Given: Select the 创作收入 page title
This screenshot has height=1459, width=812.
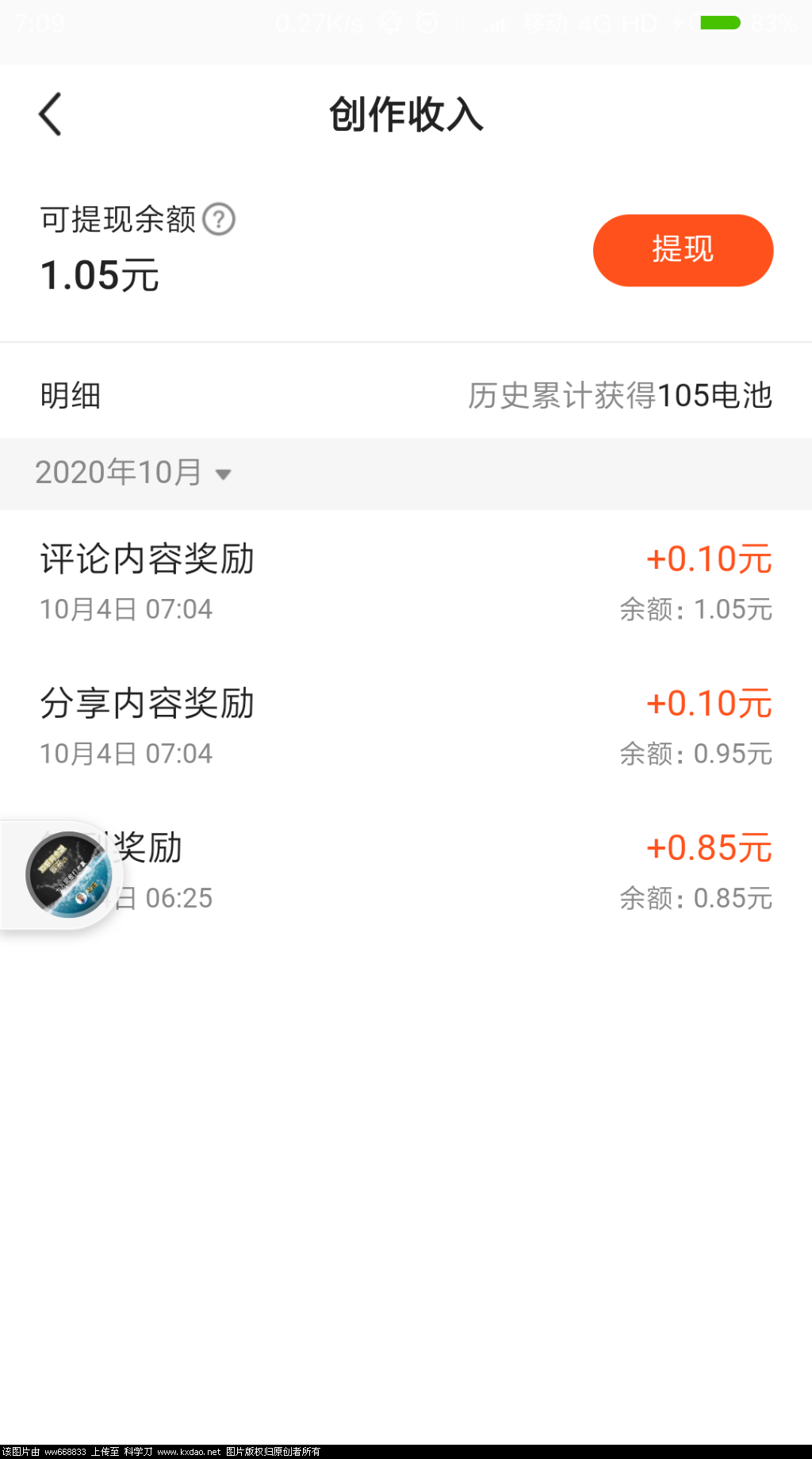Looking at the screenshot, I should (406, 113).
